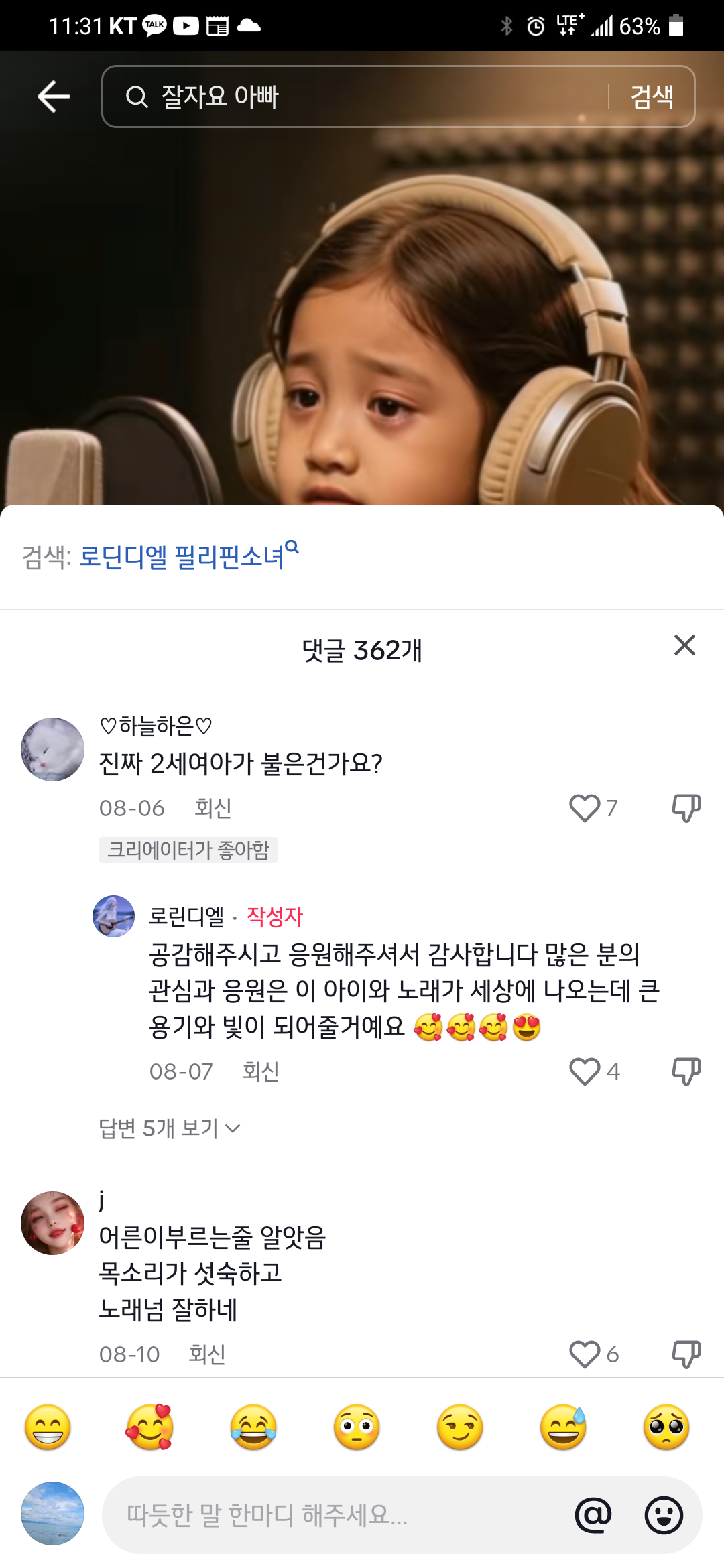Viewport: 724px width, 1568px height.
Task: Tap the comment input field
Action: pos(335,1515)
